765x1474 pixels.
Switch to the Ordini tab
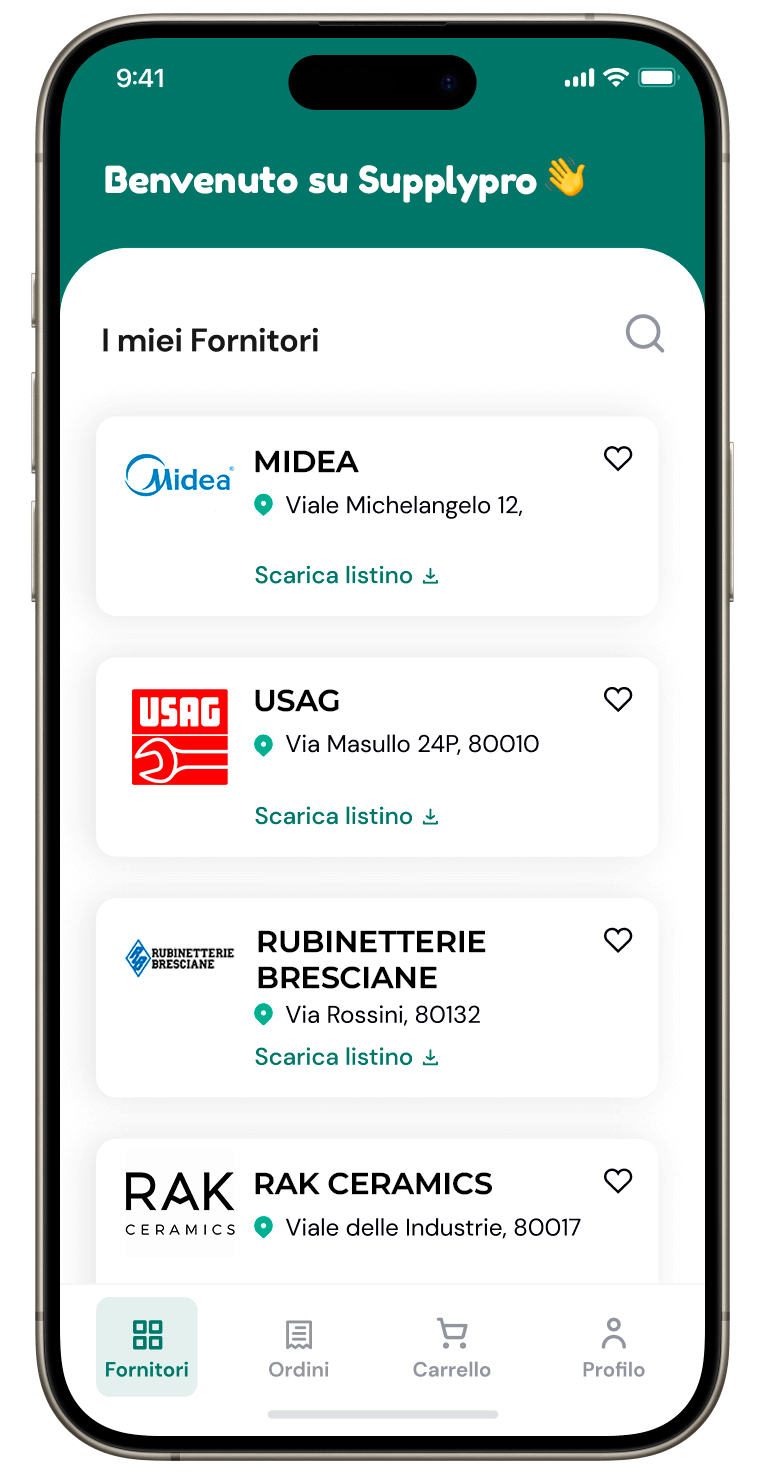[298, 1347]
